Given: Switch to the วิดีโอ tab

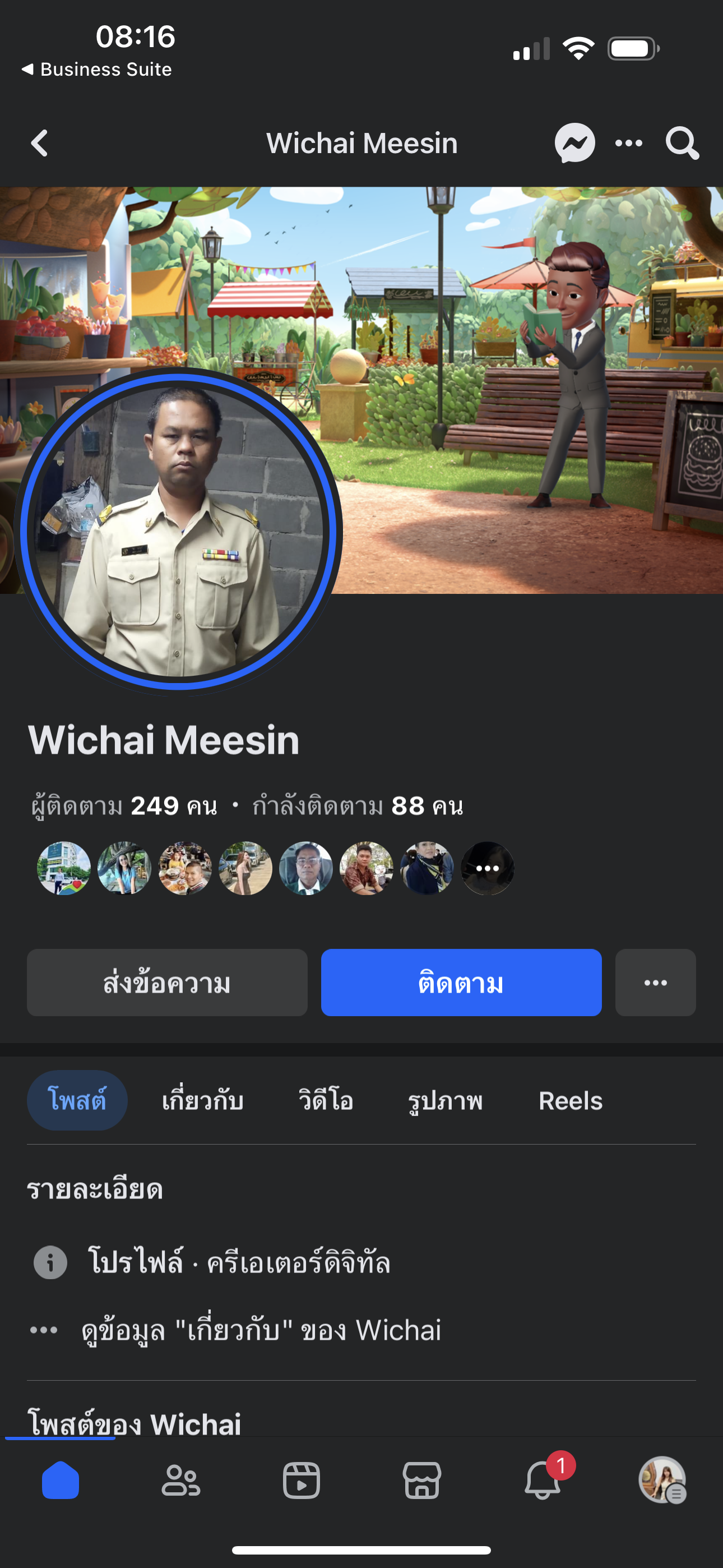Looking at the screenshot, I should pos(326,1100).
